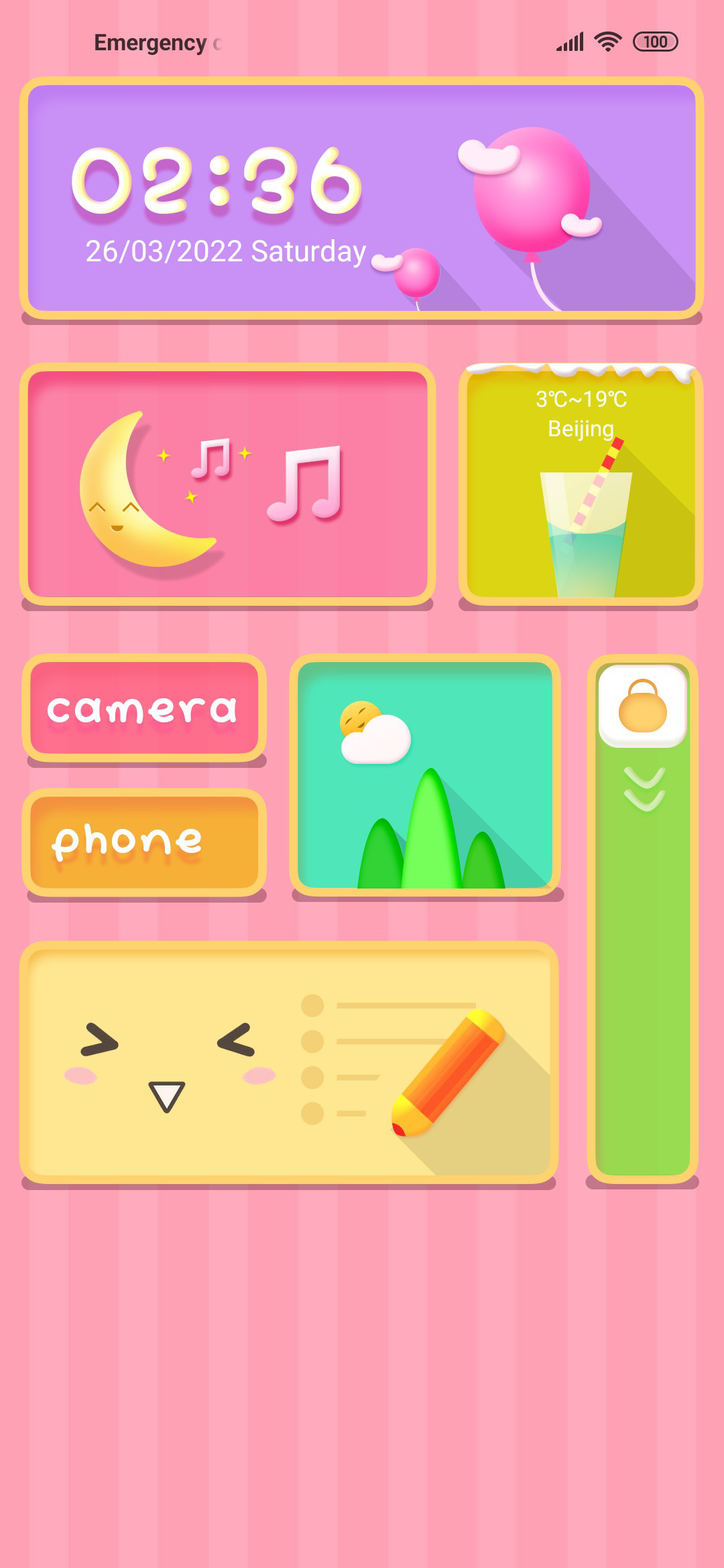Launch the camera shortcut
Screen dimensions: 724x1568
[144, 708]
